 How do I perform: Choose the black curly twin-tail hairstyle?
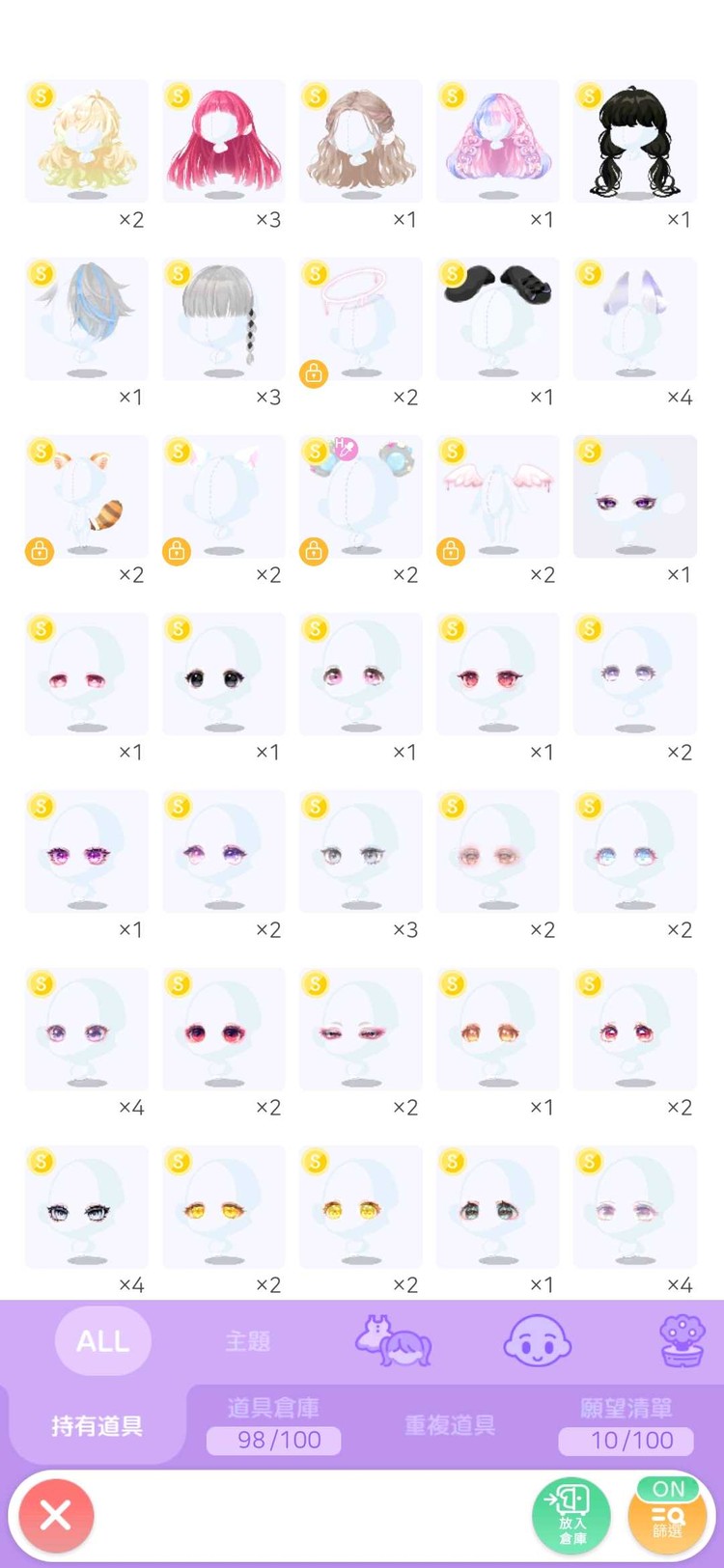coord(635,141)
